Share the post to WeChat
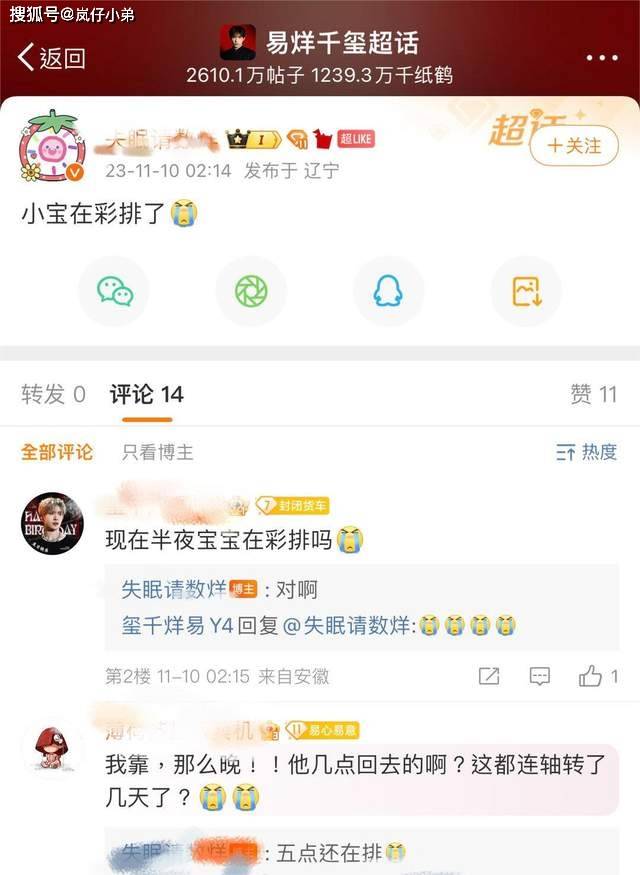 114,291
